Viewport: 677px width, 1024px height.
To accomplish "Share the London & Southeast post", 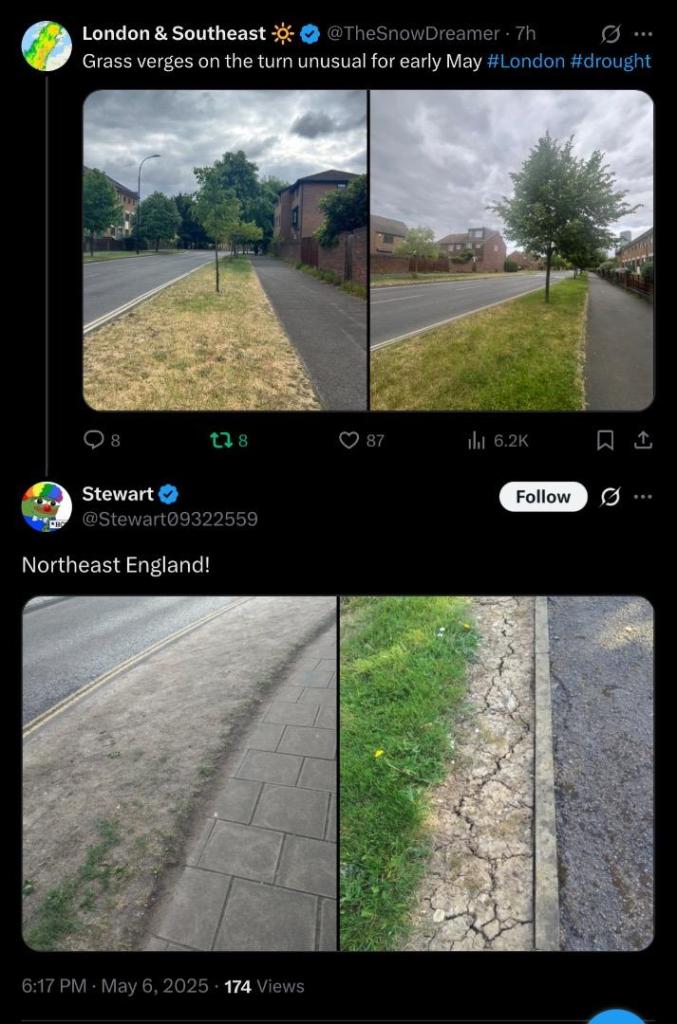I will 644,439.
